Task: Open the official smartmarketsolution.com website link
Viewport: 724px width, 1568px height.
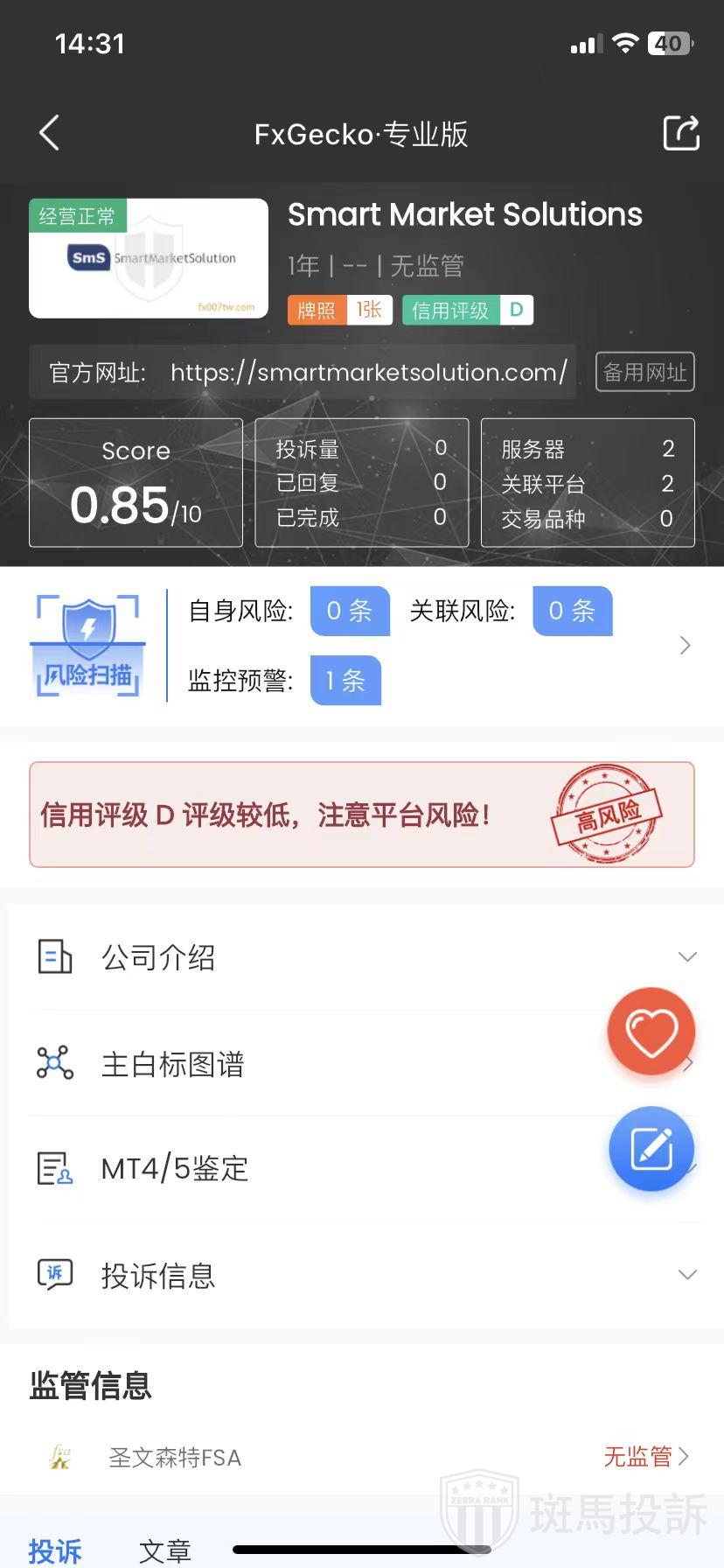Action: coord(368,373)
